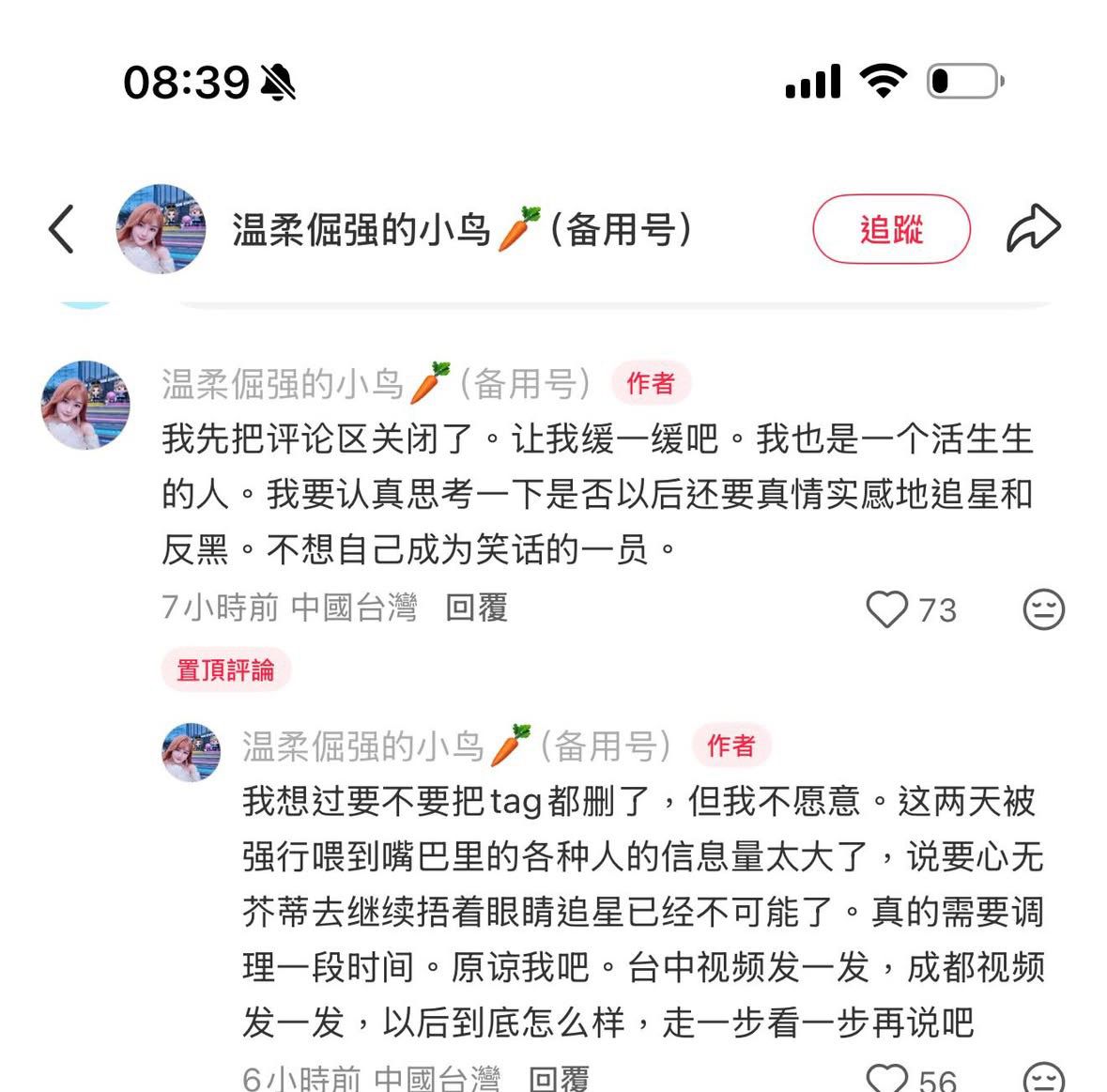Open the avatar beside the tag reply

[x=192, y=751]
